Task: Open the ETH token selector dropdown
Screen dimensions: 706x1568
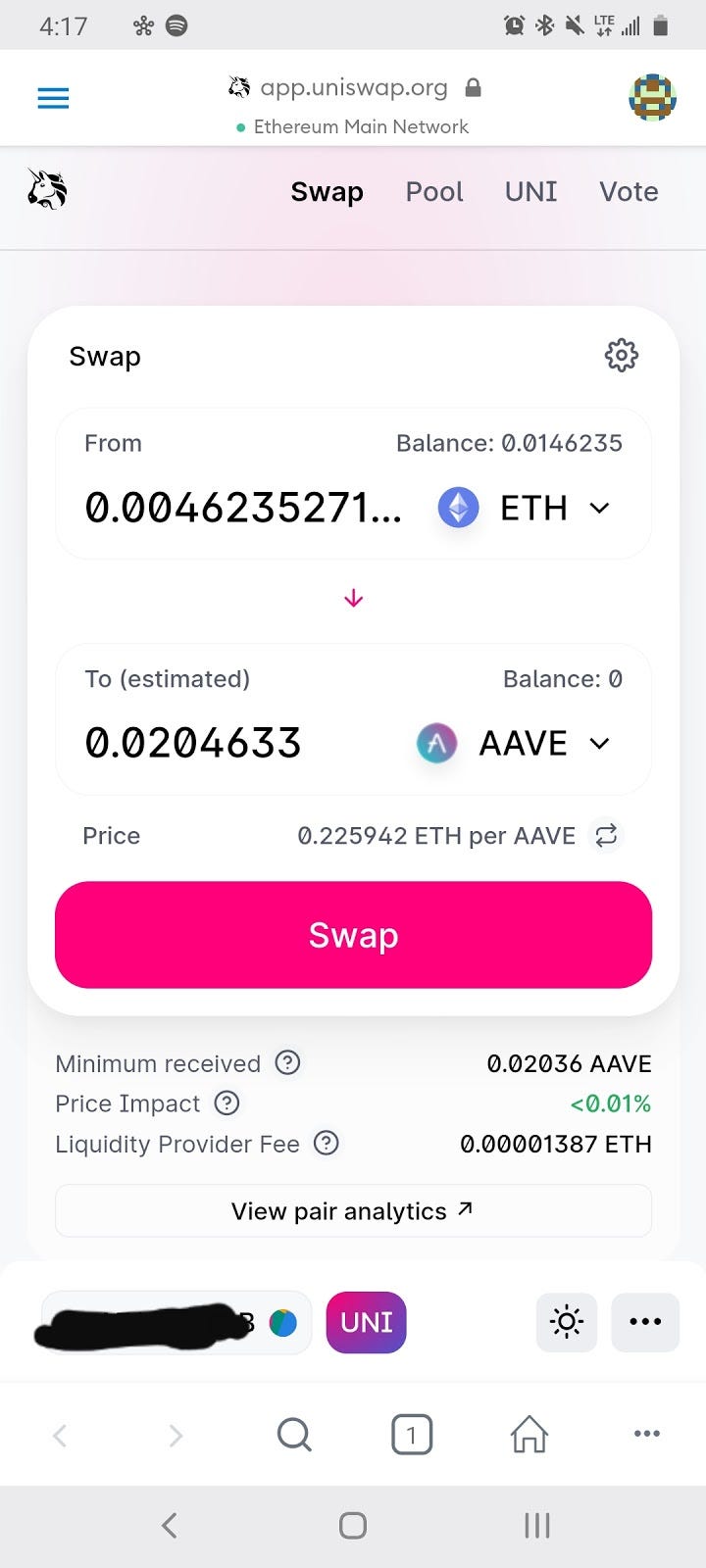Action: [601, 508]
